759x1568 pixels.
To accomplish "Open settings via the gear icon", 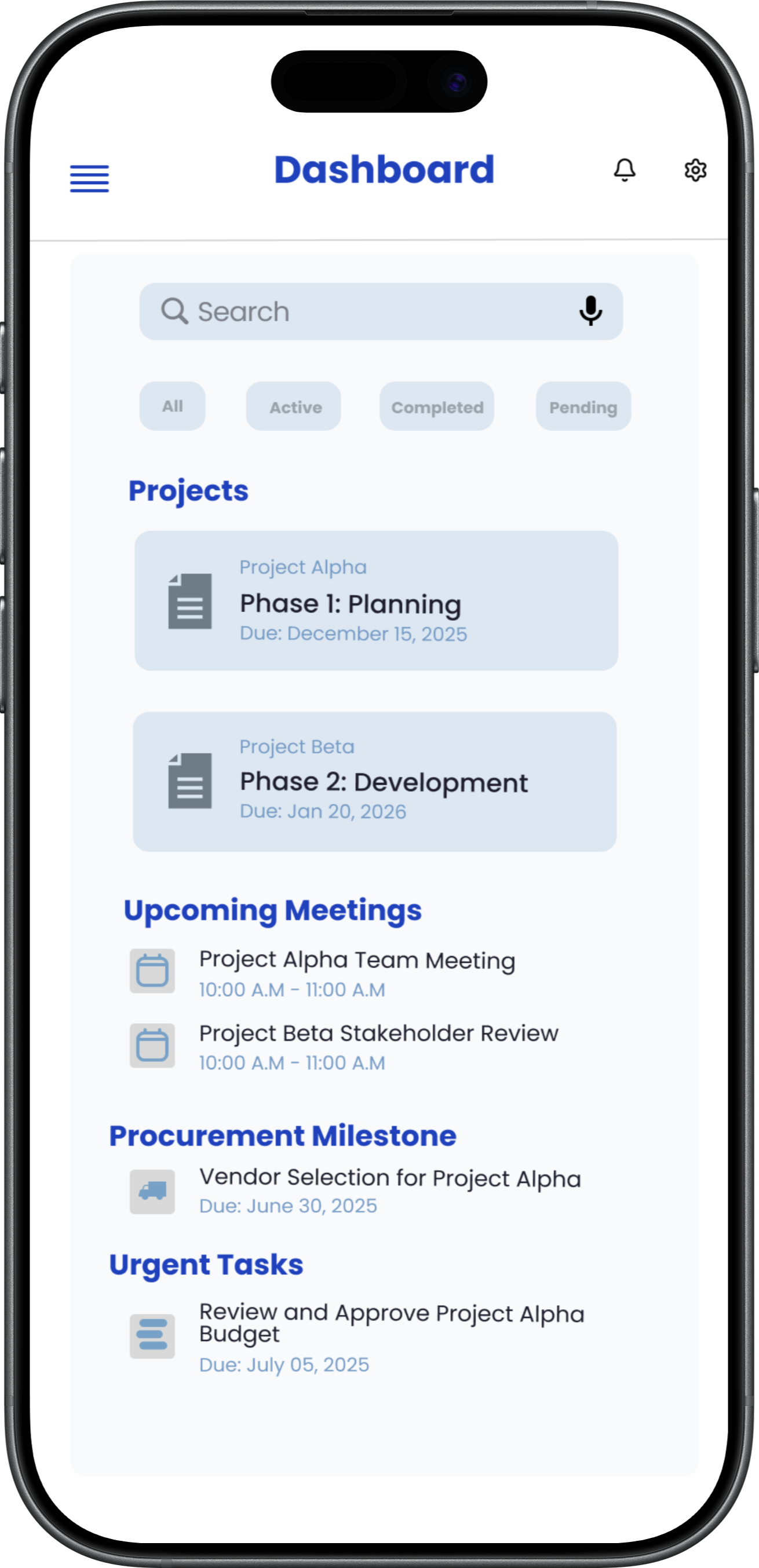I will (695, 170).
